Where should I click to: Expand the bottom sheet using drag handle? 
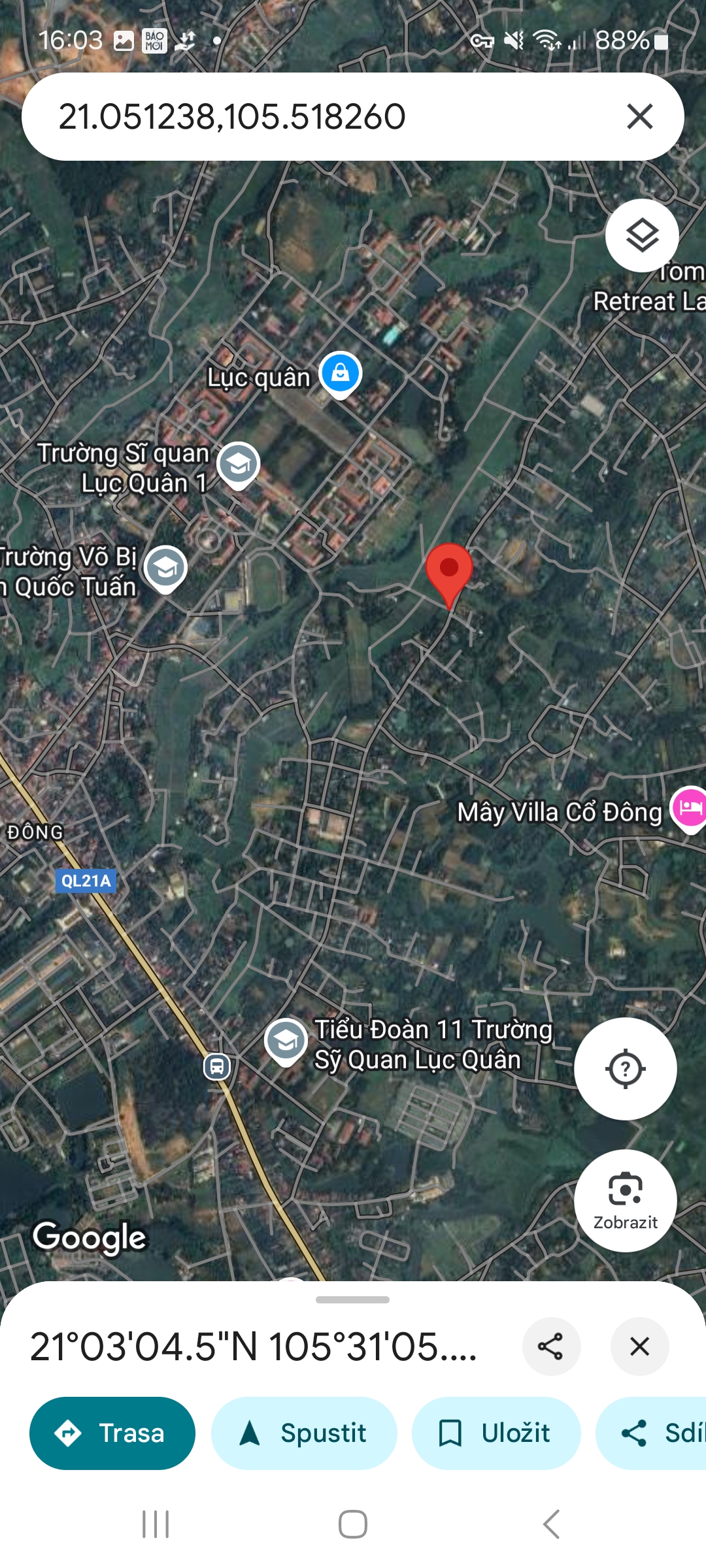tap(352, 1300)
